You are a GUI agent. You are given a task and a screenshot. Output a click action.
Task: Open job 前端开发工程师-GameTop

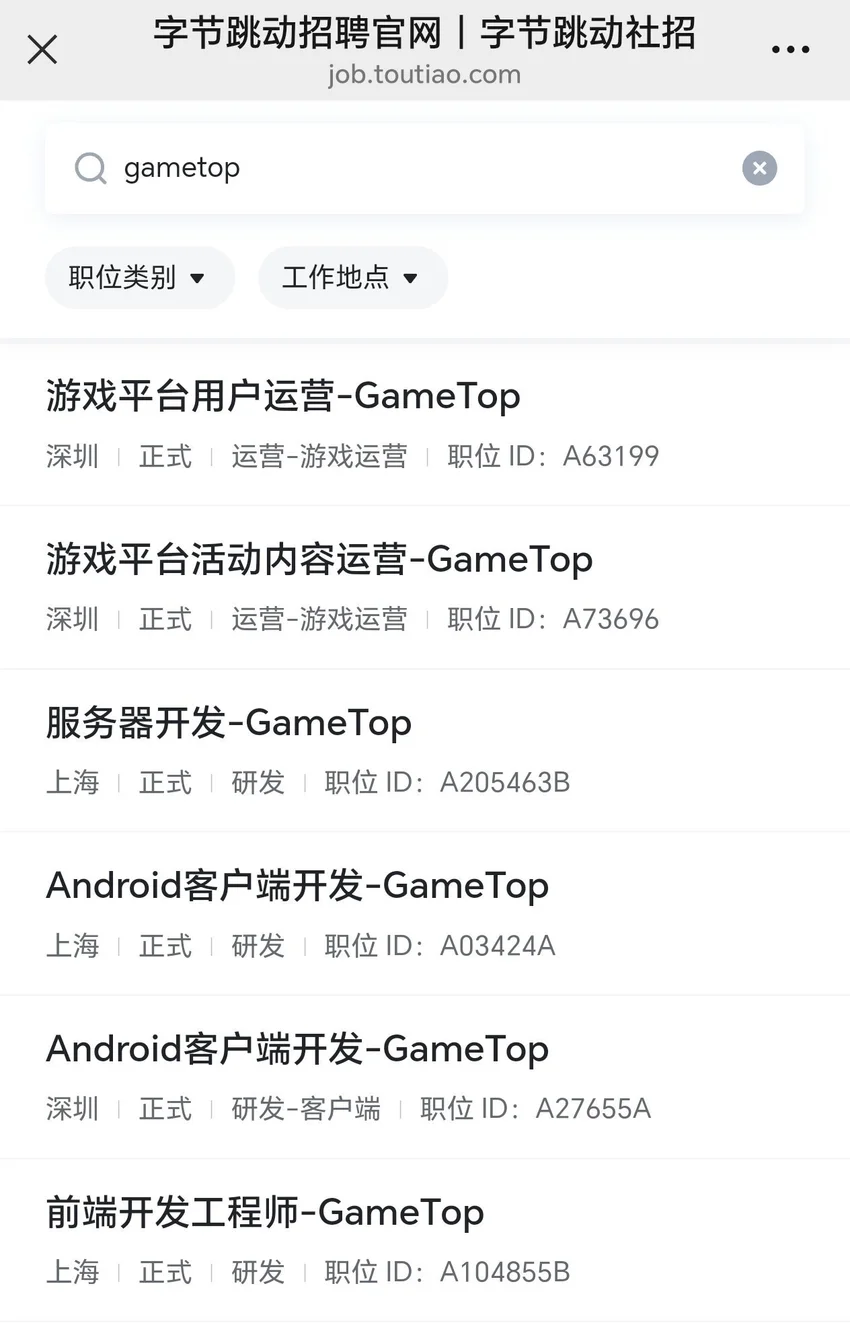pos(265,1213)
